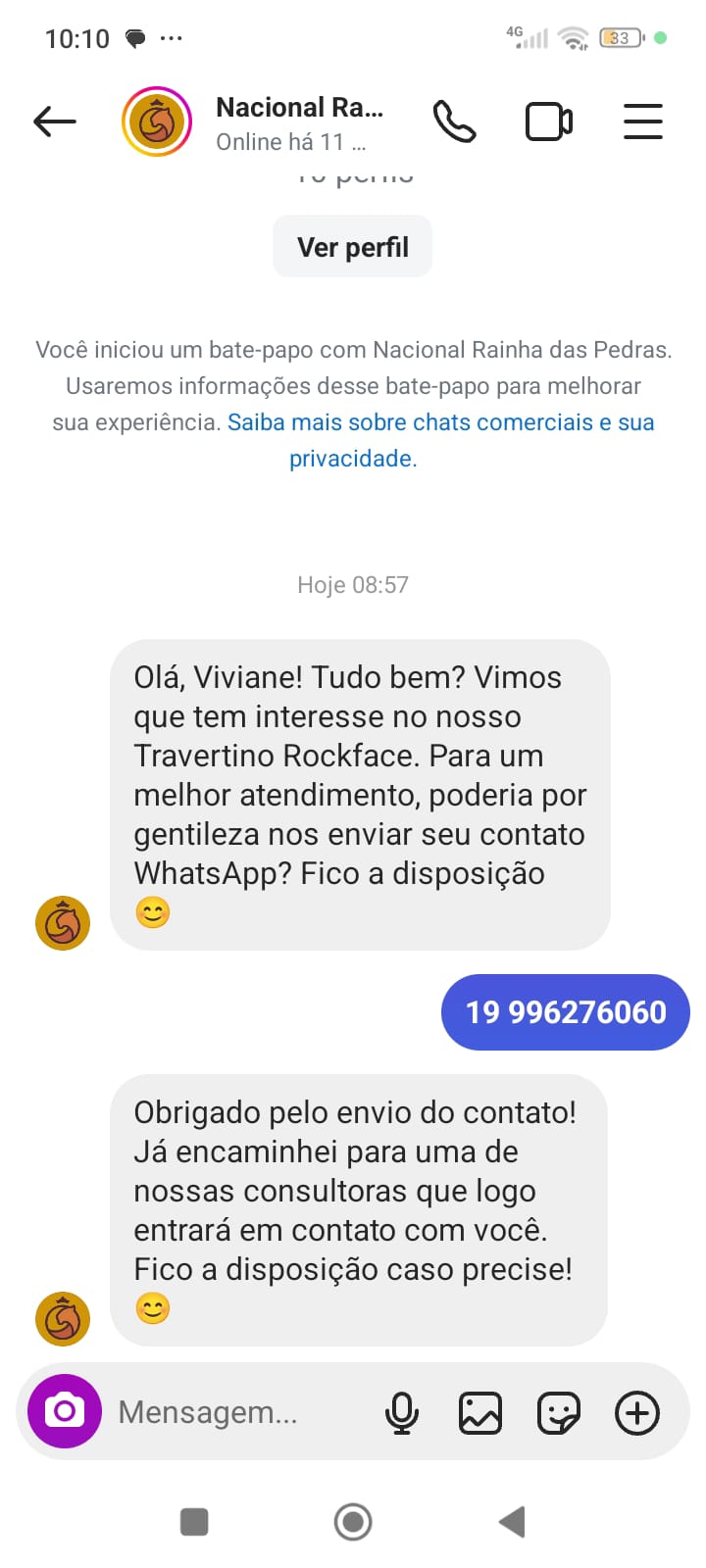Open the conversation options hamburger menu

643,121
